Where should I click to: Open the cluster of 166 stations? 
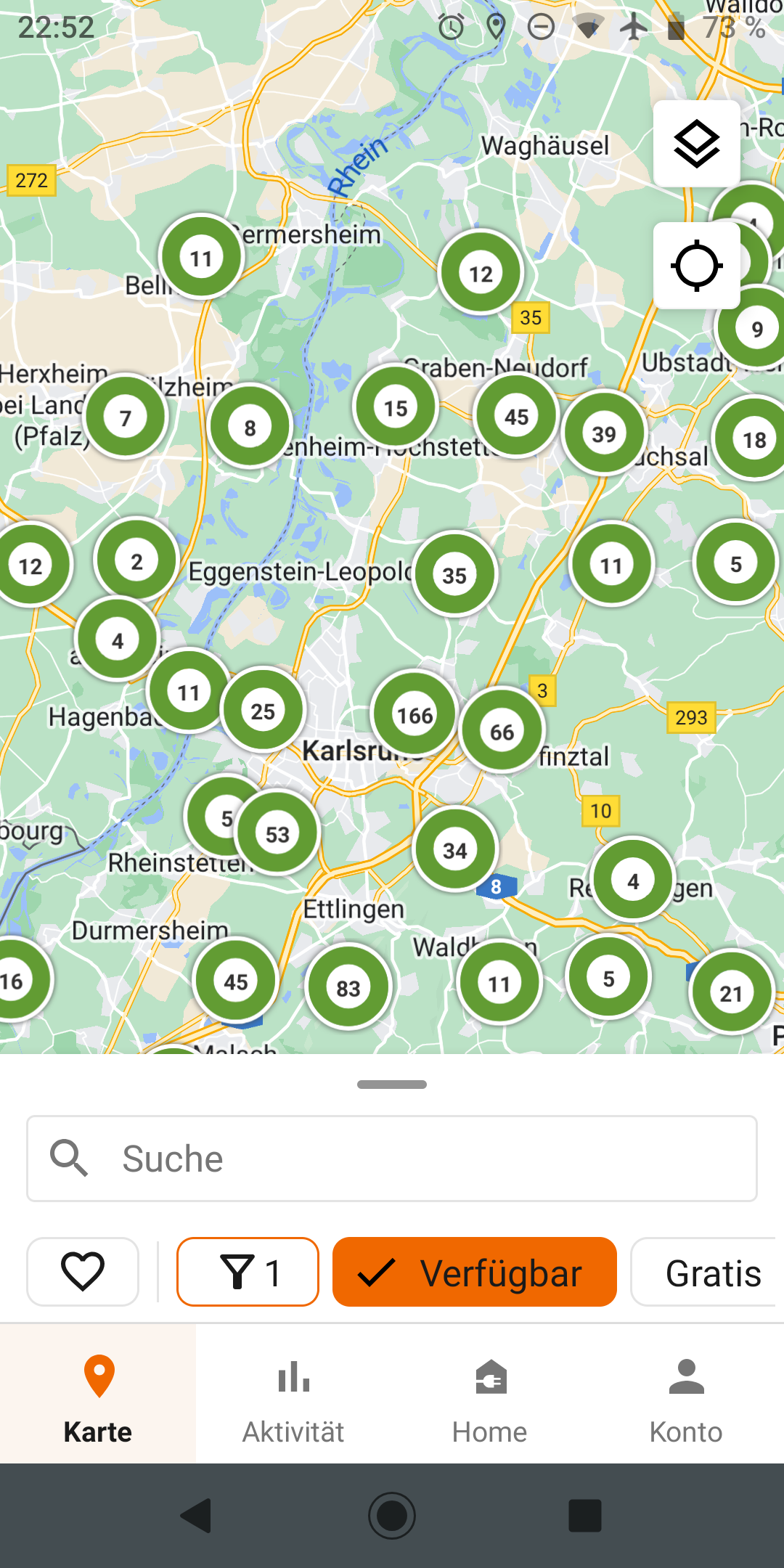(x=415, y=715)
